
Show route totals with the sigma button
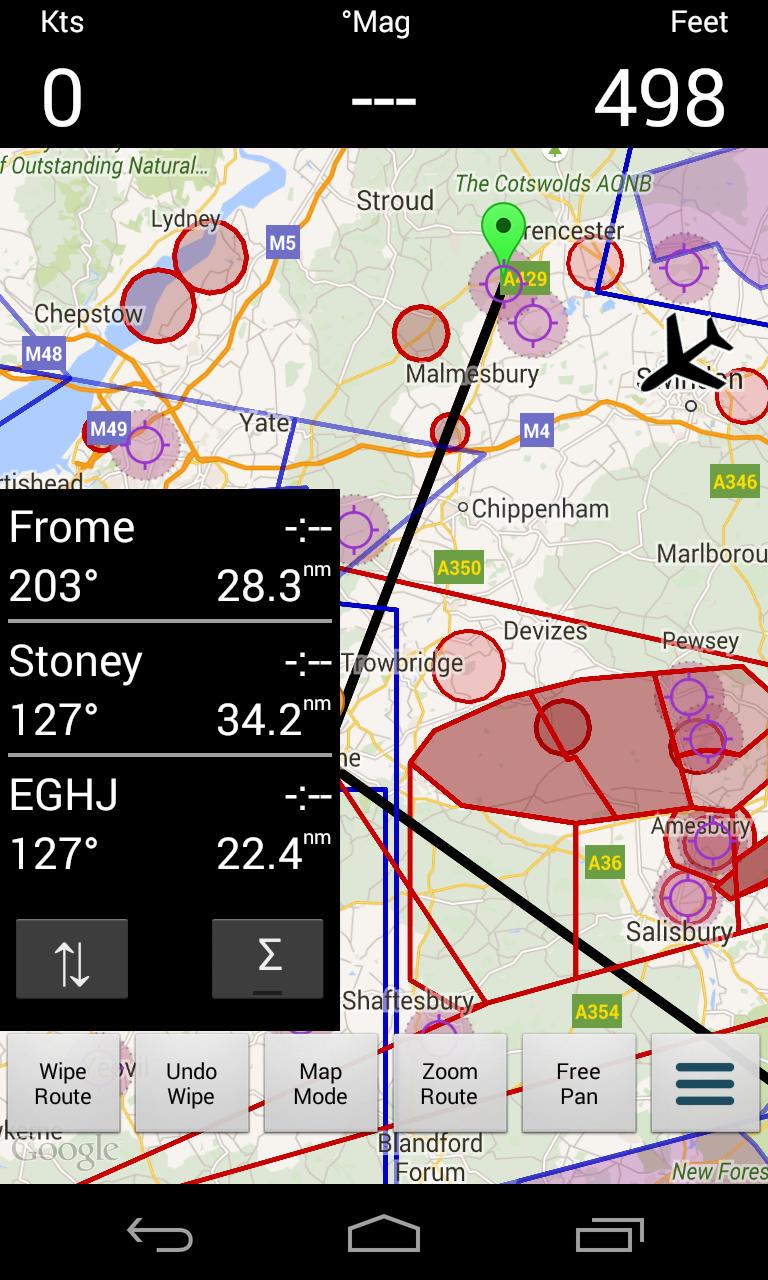[267, 959]
